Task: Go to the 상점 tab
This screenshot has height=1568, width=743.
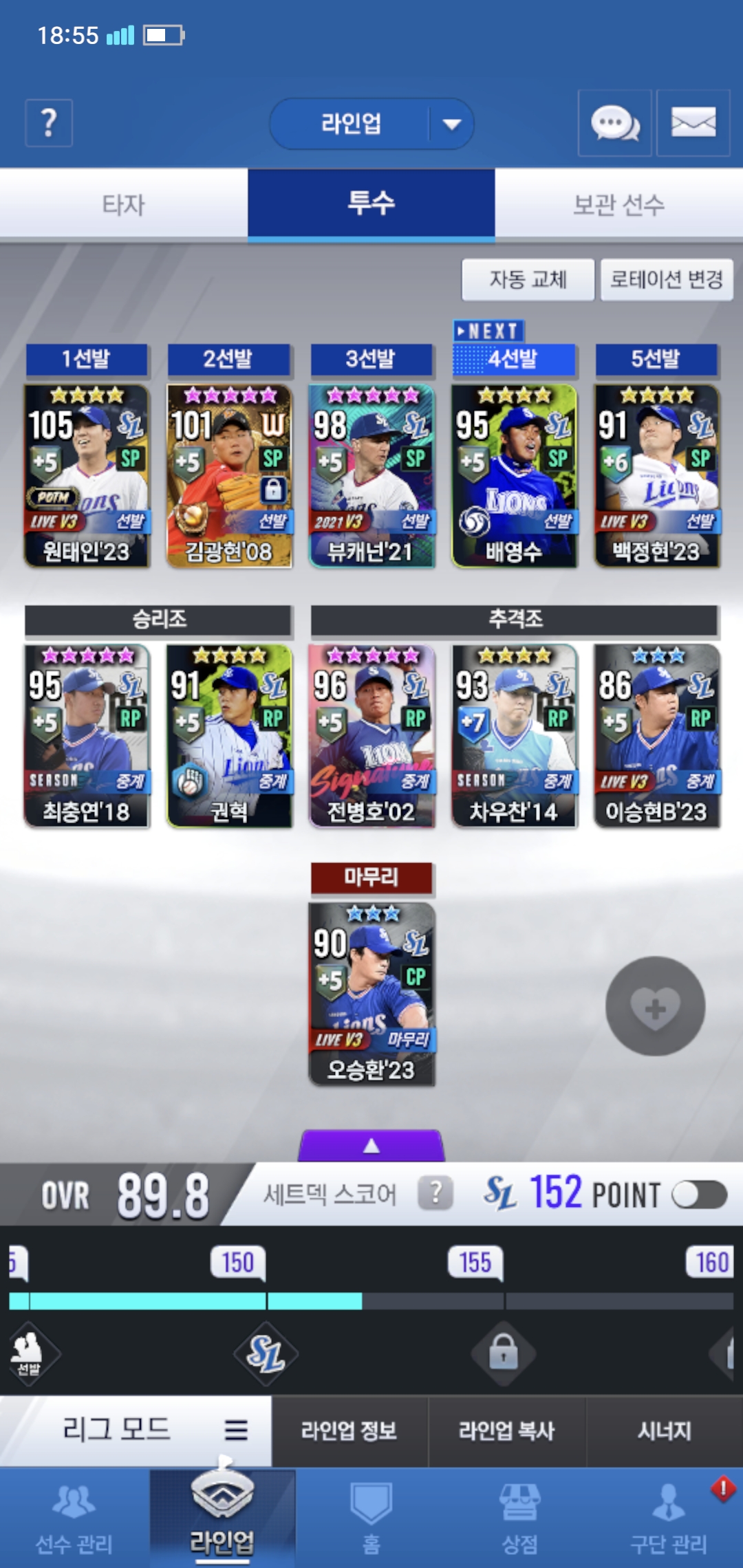Action: [520, 1518]
